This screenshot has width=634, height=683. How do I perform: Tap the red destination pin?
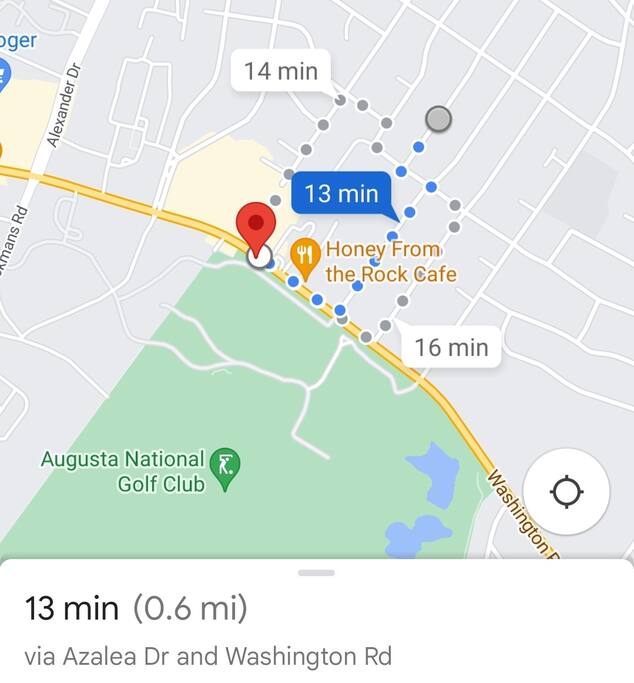point(258,226)
